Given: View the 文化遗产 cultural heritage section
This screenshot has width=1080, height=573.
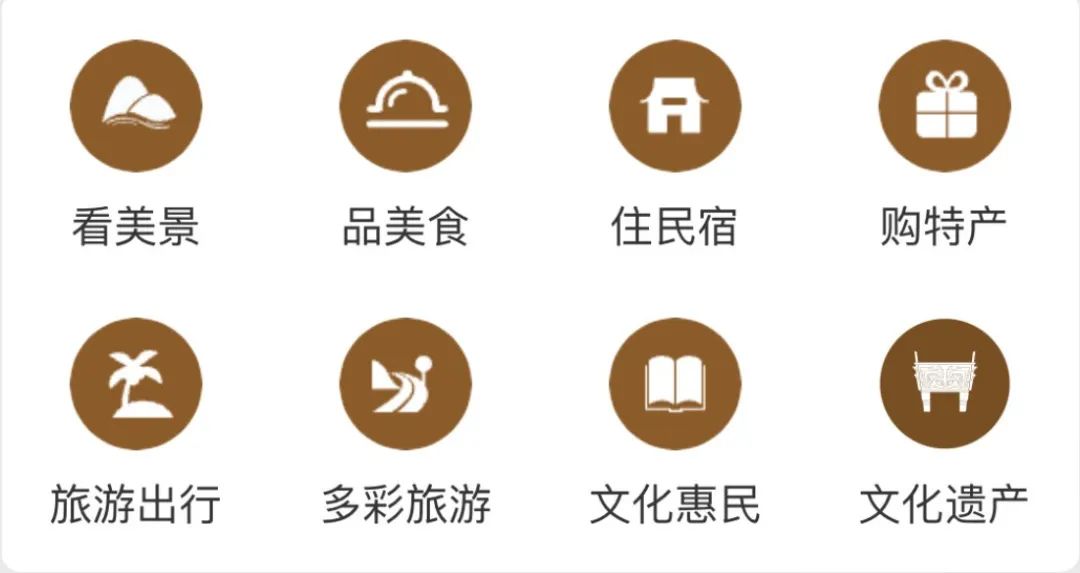Looking at the screenshot, I should click(x=944, y=384).
